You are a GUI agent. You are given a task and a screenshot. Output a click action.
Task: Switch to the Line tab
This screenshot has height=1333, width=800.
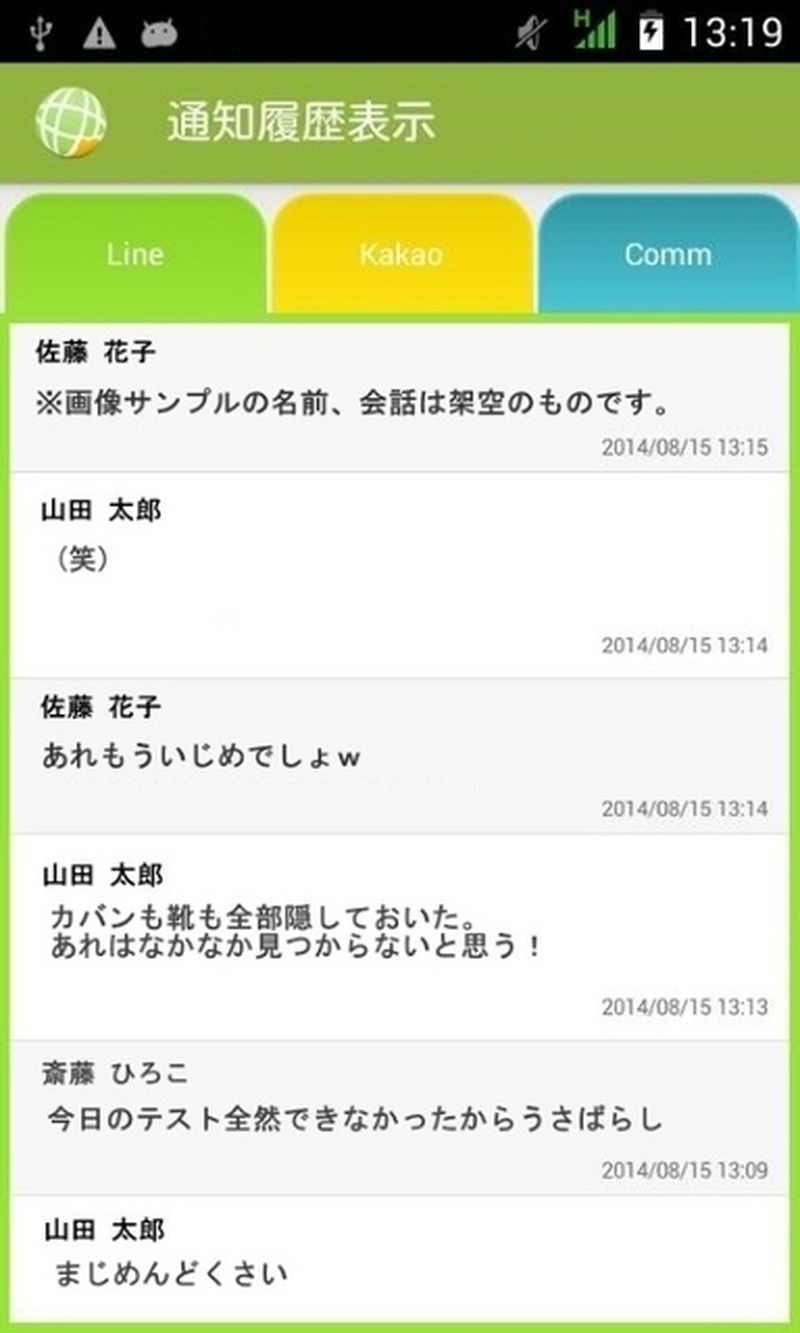(x=135, y=254)
